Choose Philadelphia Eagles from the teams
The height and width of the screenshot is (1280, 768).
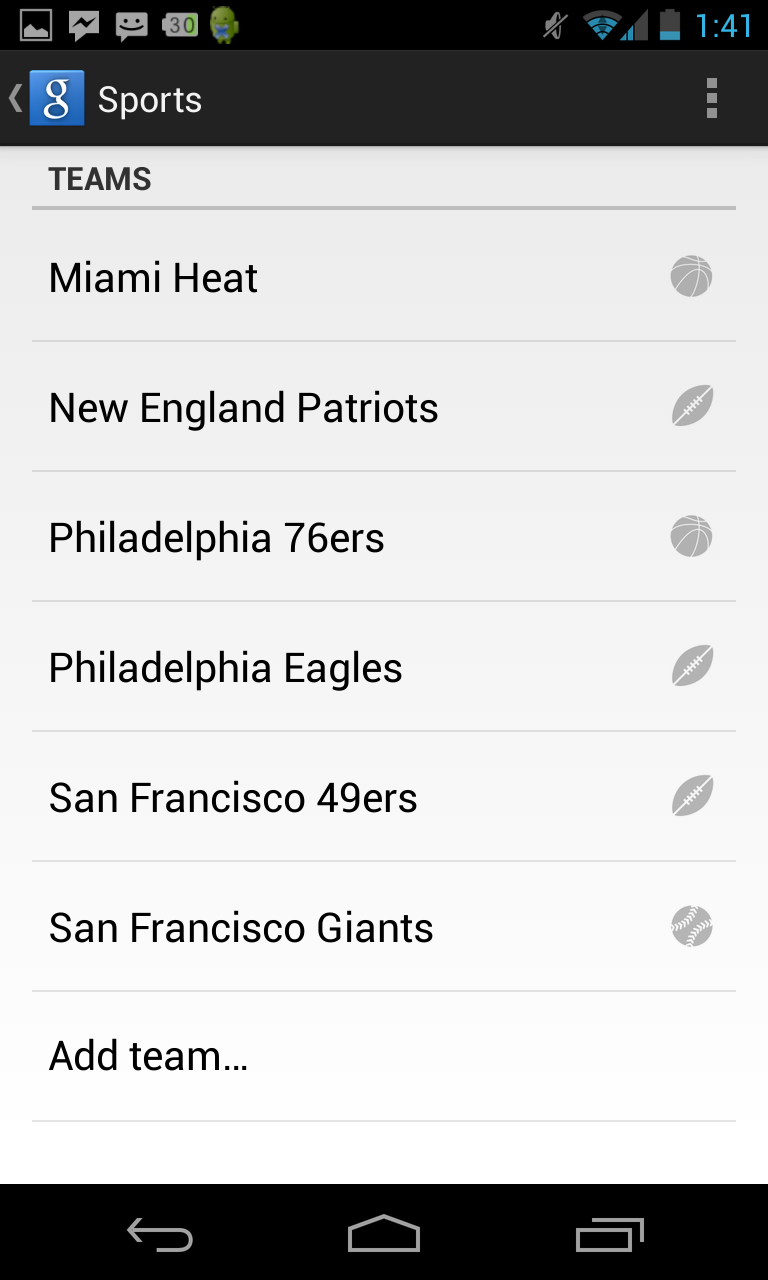[383, 667]
